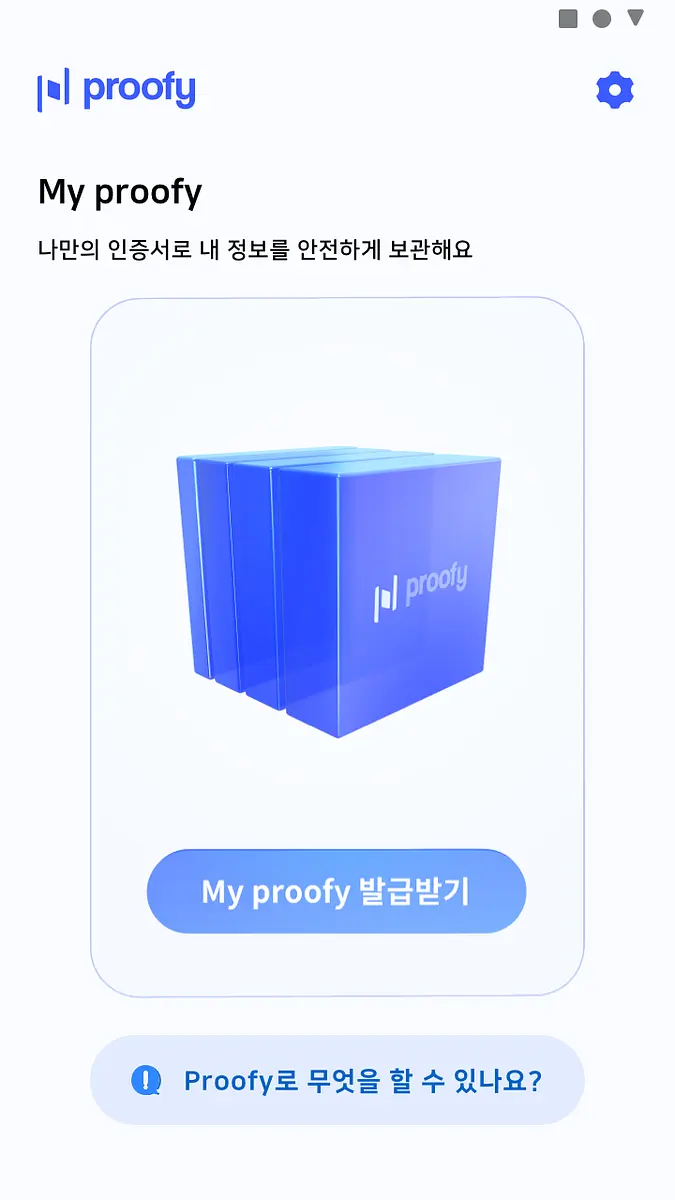Screen dimensions: 675x1200
Task: Open Proofy로 무엇을 할 수 있나요? info
Action: [337, 1080]
